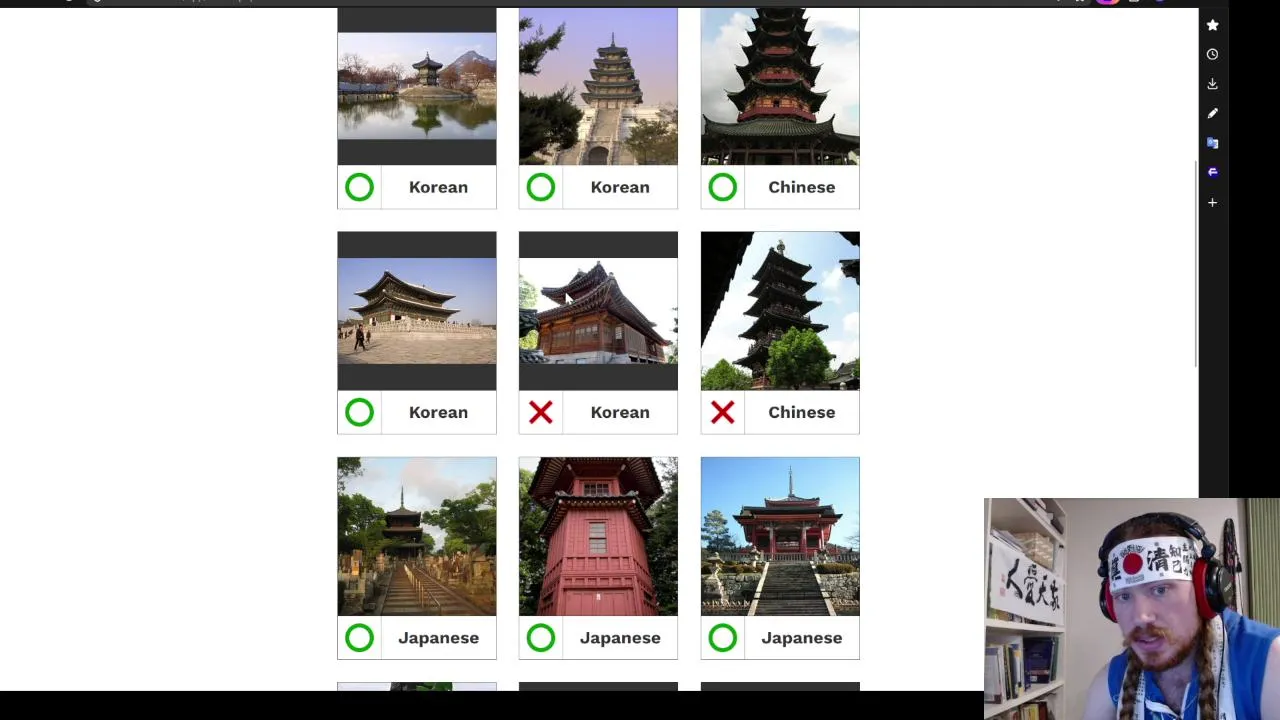Open the blue translate icon in the sidebar
1280x720 pixels.
tap(1212, 143)
